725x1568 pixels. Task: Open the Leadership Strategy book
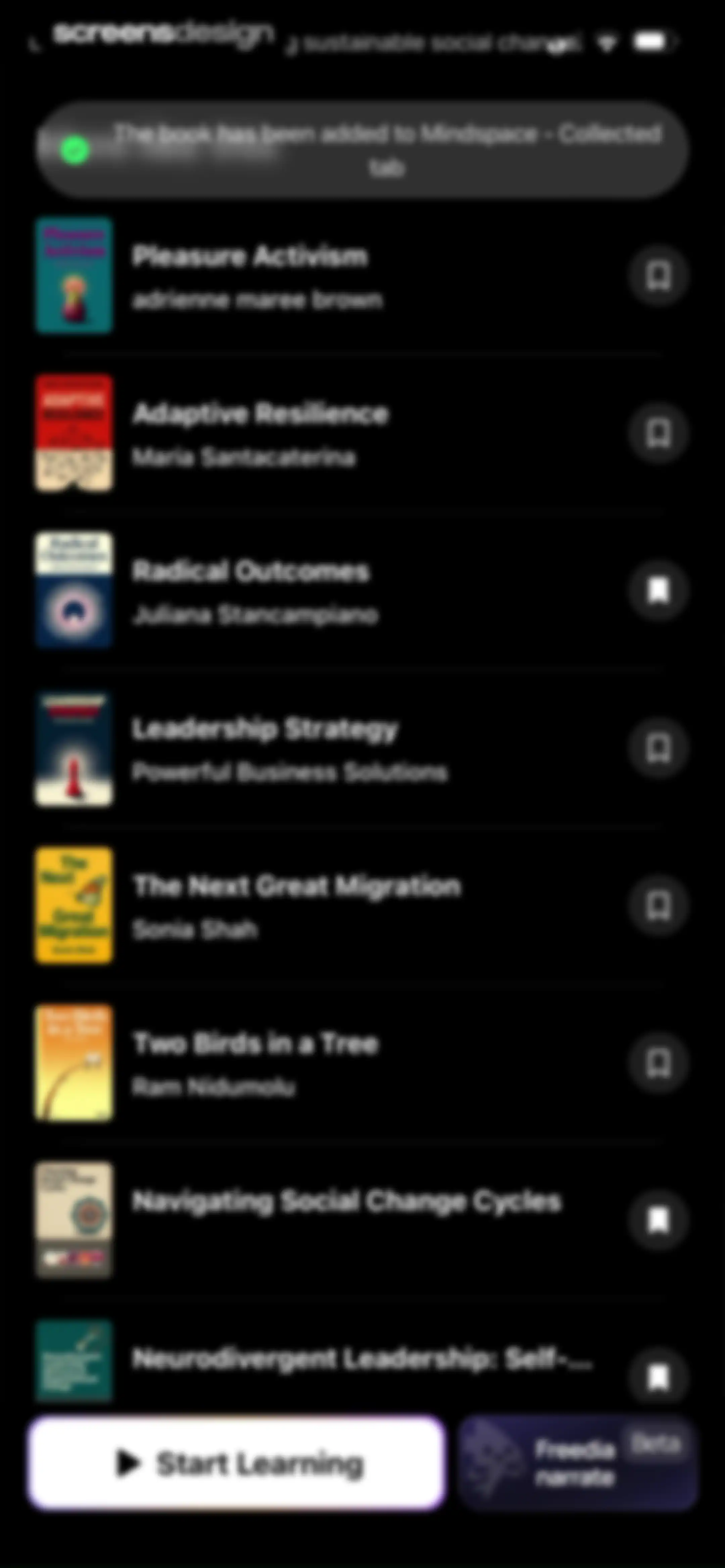(329, 748)
